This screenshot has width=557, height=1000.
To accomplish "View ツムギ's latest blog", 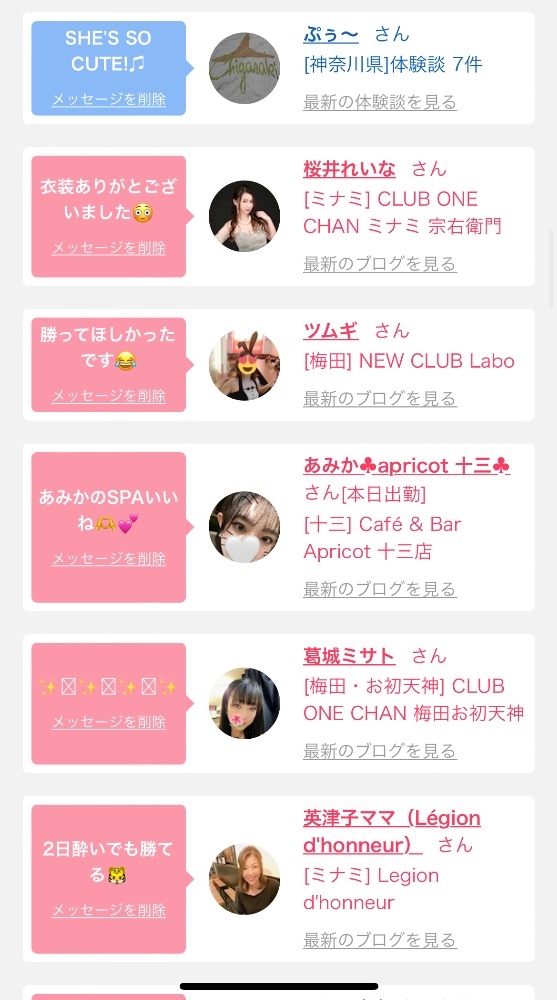I will coord(380,399).
